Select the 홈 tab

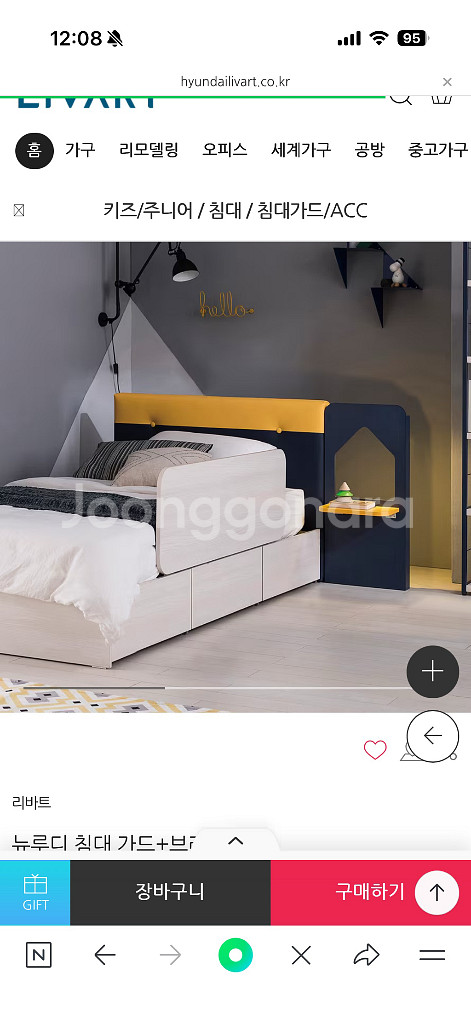(35, 150)
